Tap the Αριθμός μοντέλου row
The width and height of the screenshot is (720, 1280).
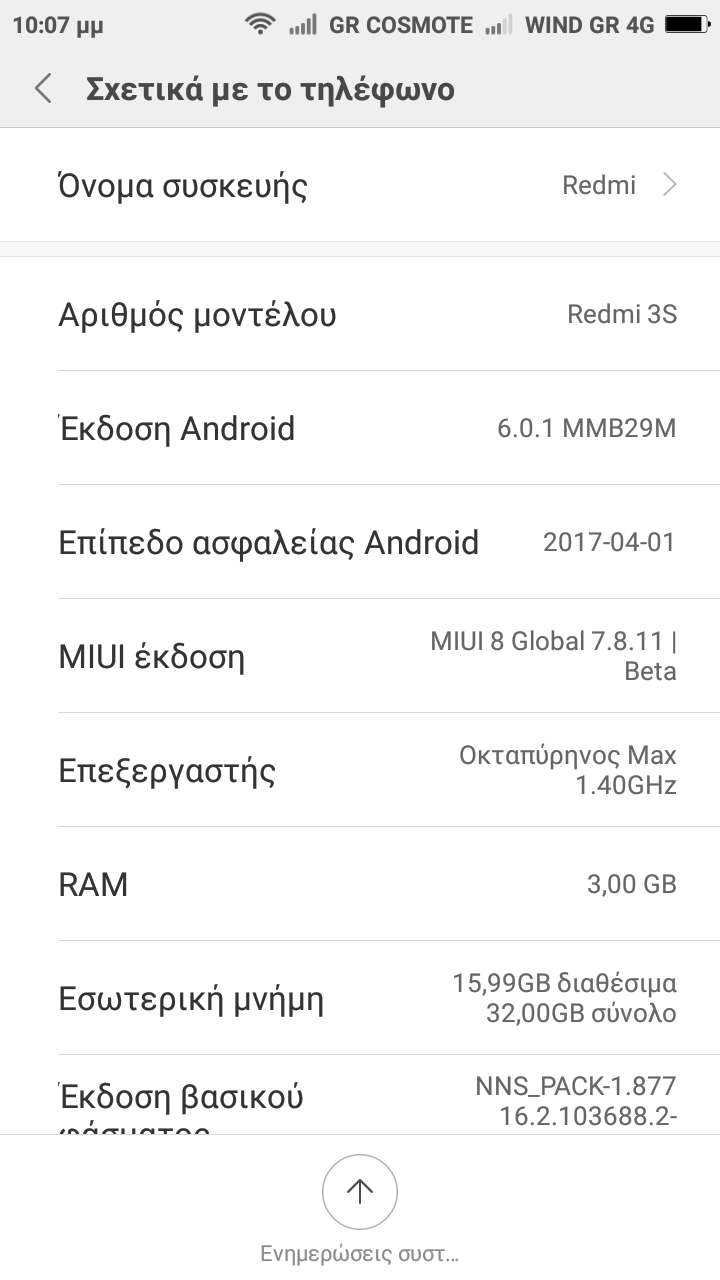(x=360, y=315)
